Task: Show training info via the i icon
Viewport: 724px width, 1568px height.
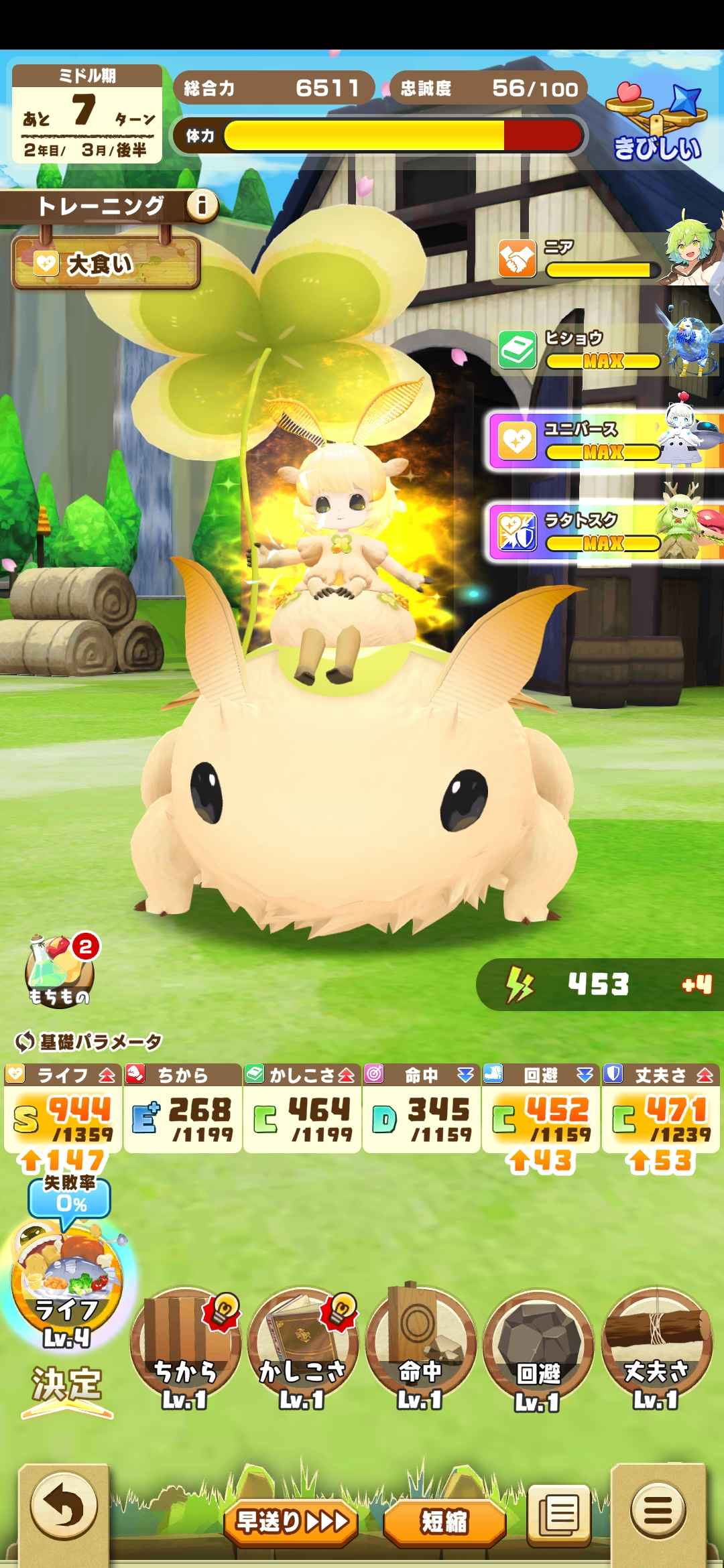Action: [x=202, y=206]
